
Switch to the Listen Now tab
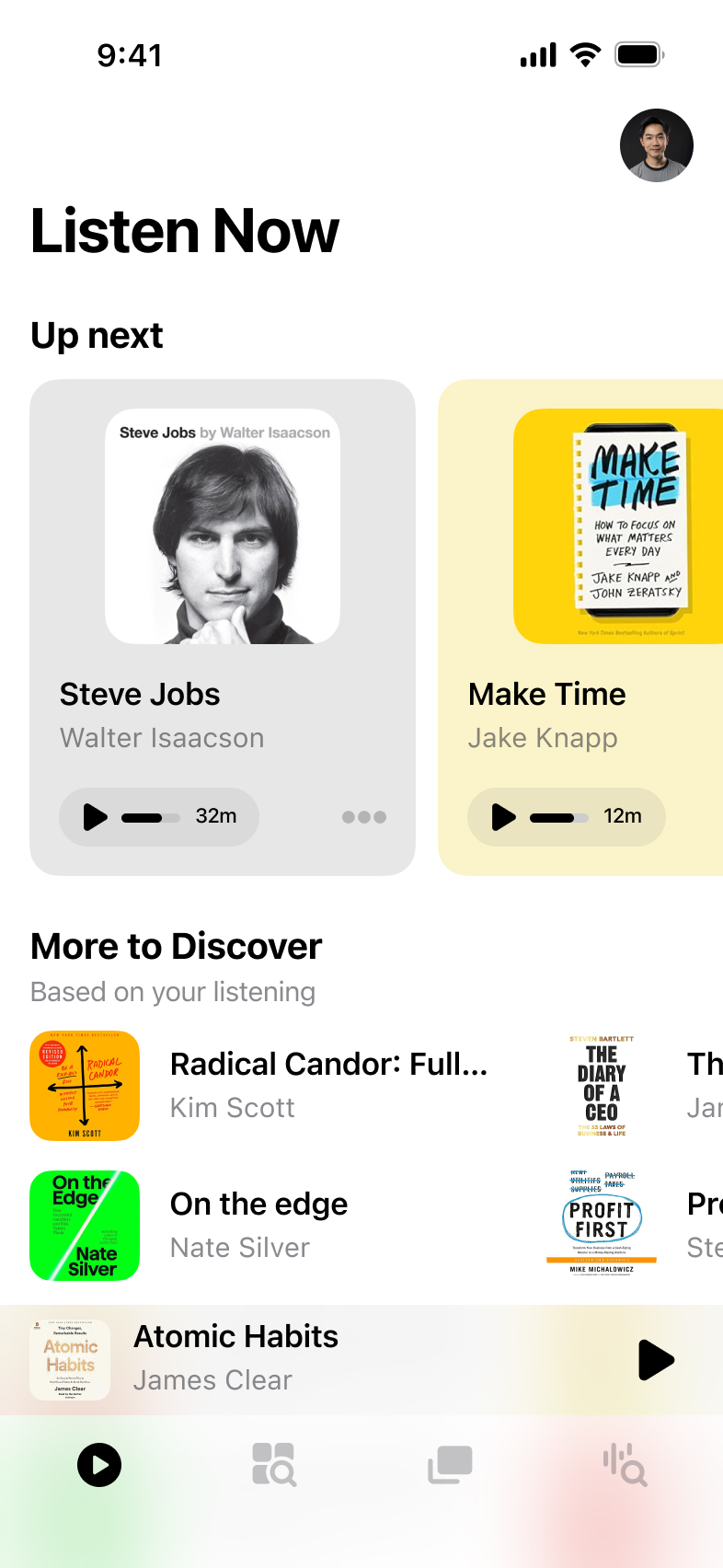99,1465
